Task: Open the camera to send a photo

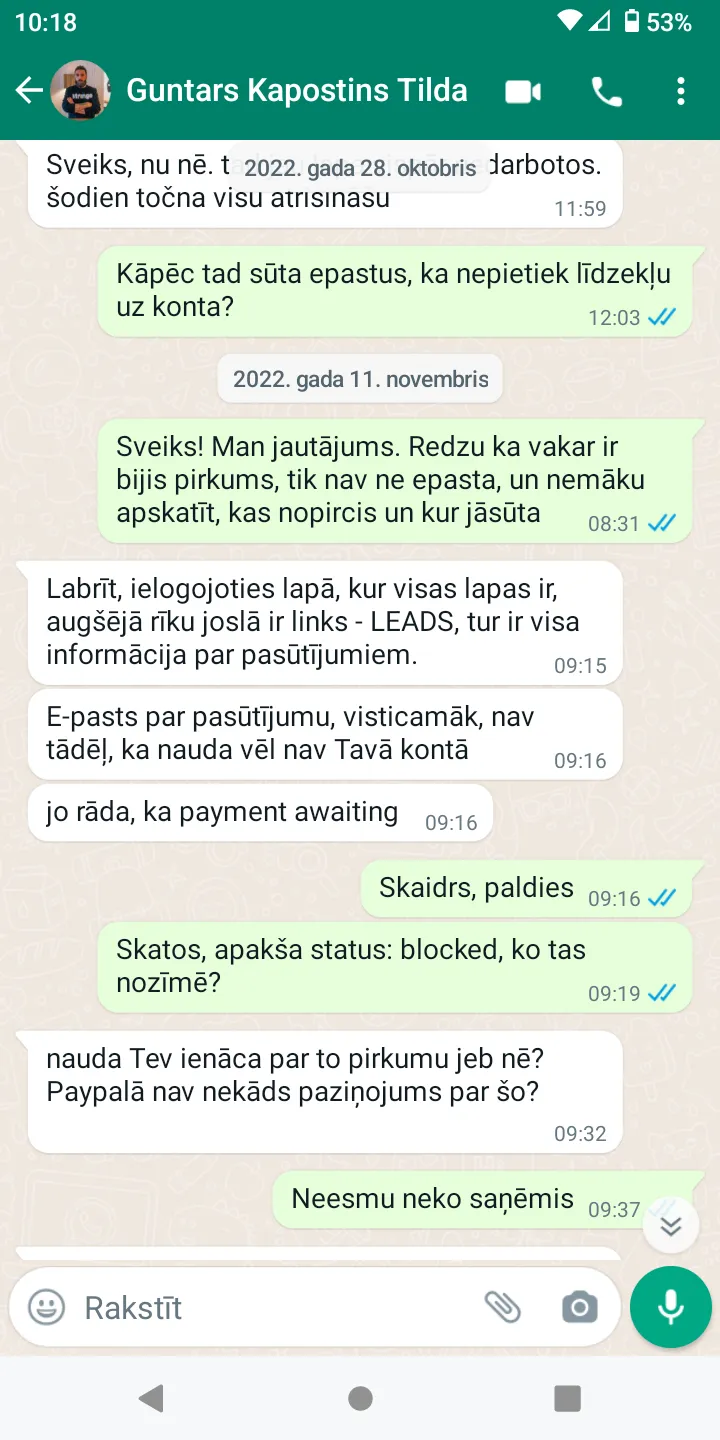Action: tap(579, 1307)
